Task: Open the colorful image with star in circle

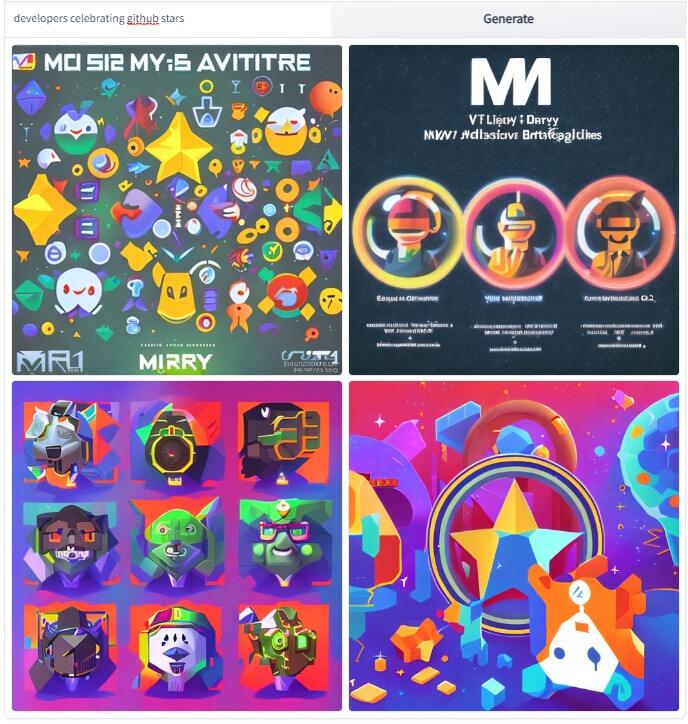Action: (513, 546)
